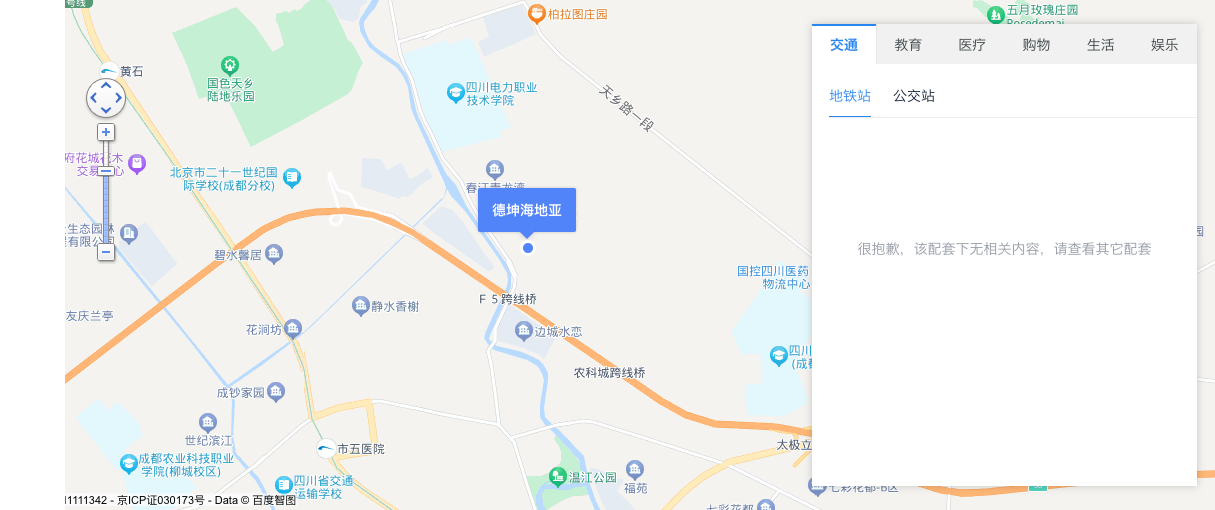Image resolution: width=1215 pixels, height=510 pixels.
Task: Select the 地铁站 sub-tab
Action: pyautogui.click(x=850, y=96)
